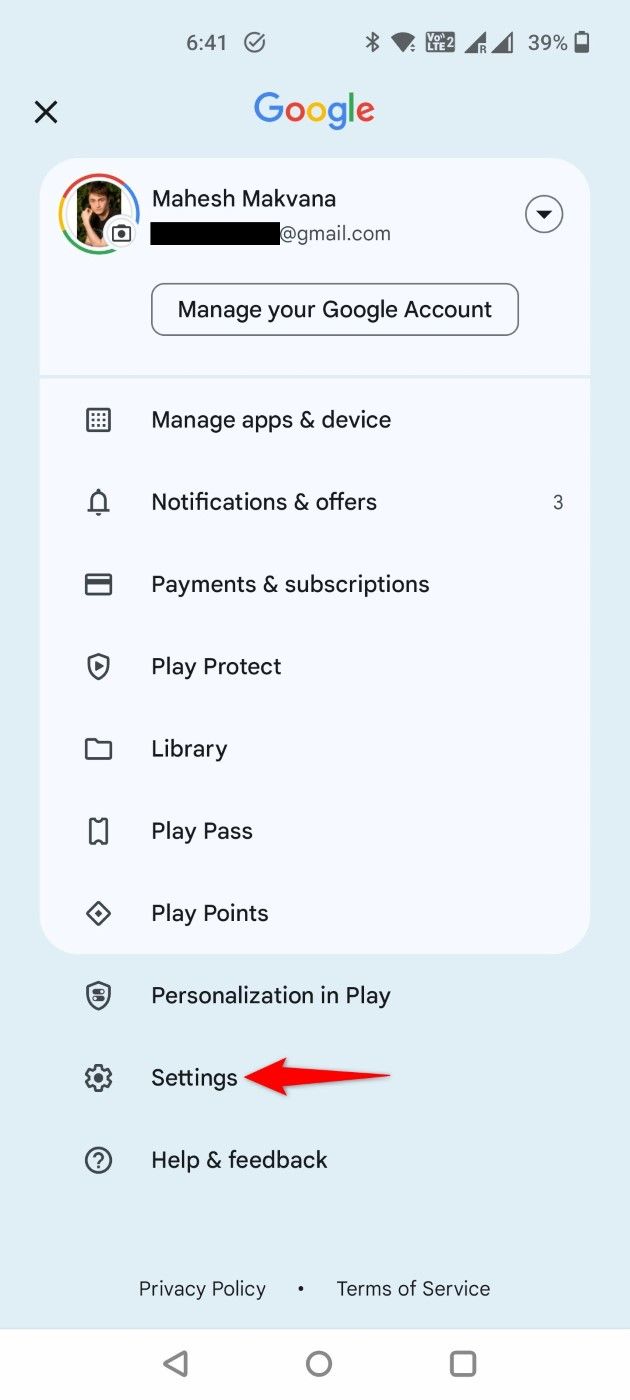
Task: Open Personalization in Play
Action: (270, 996)
